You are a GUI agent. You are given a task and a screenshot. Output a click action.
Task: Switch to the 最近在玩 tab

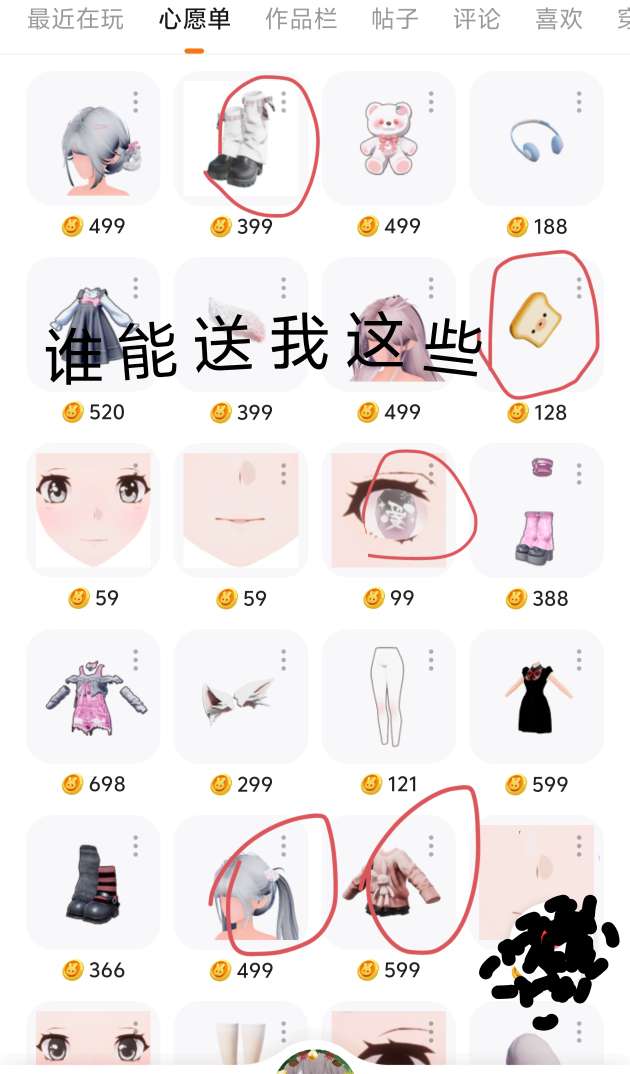75,19
